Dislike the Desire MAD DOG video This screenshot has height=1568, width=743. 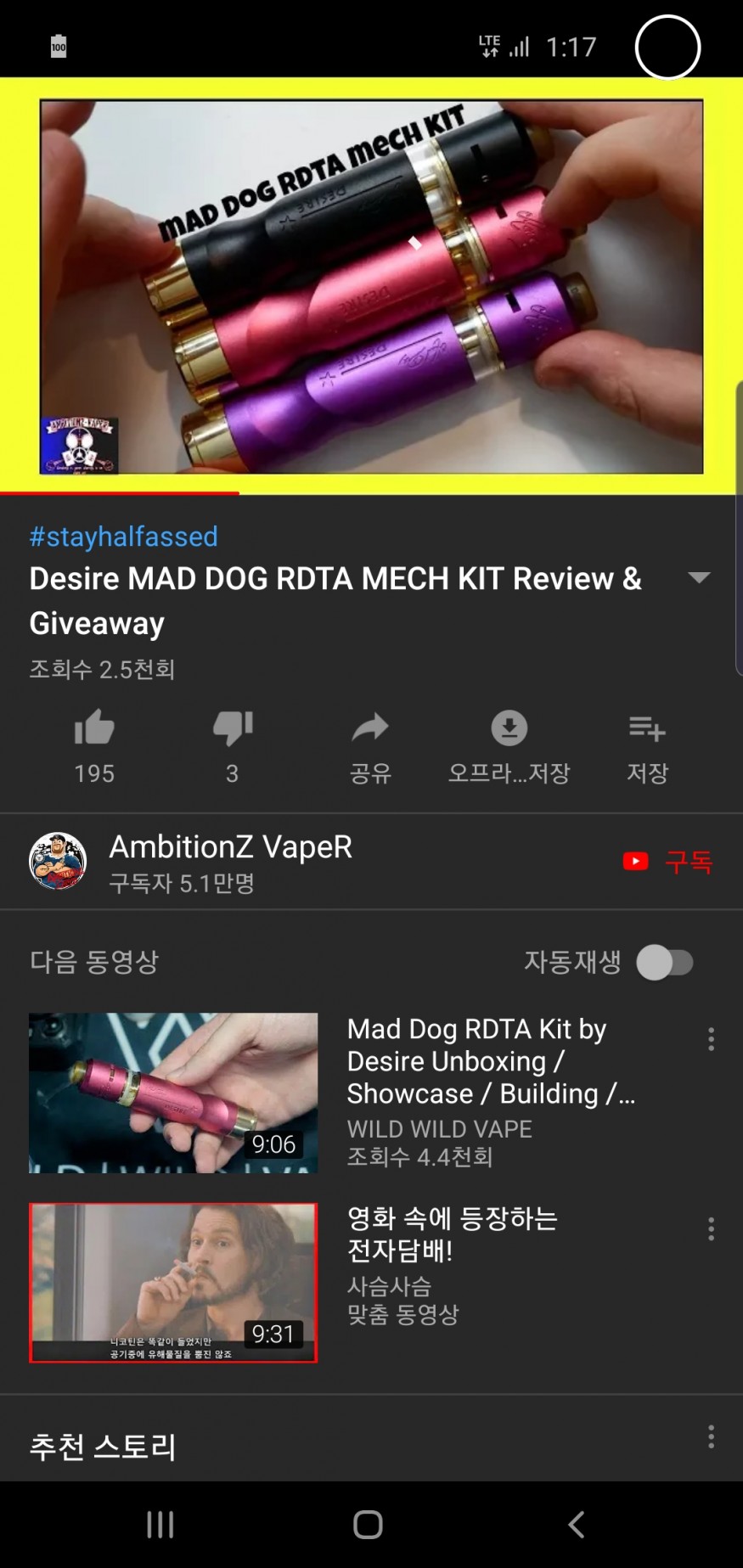point(233,728)
